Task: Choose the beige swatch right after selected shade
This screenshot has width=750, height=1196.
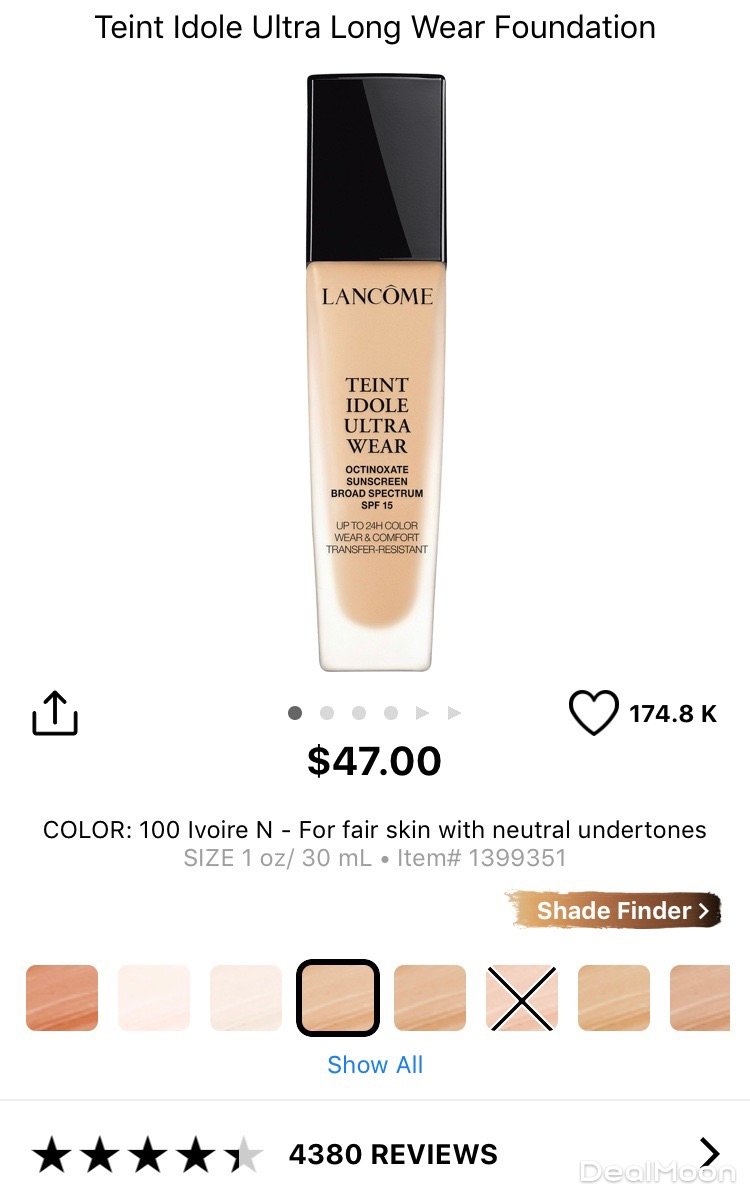Action: tap(430, 997)
